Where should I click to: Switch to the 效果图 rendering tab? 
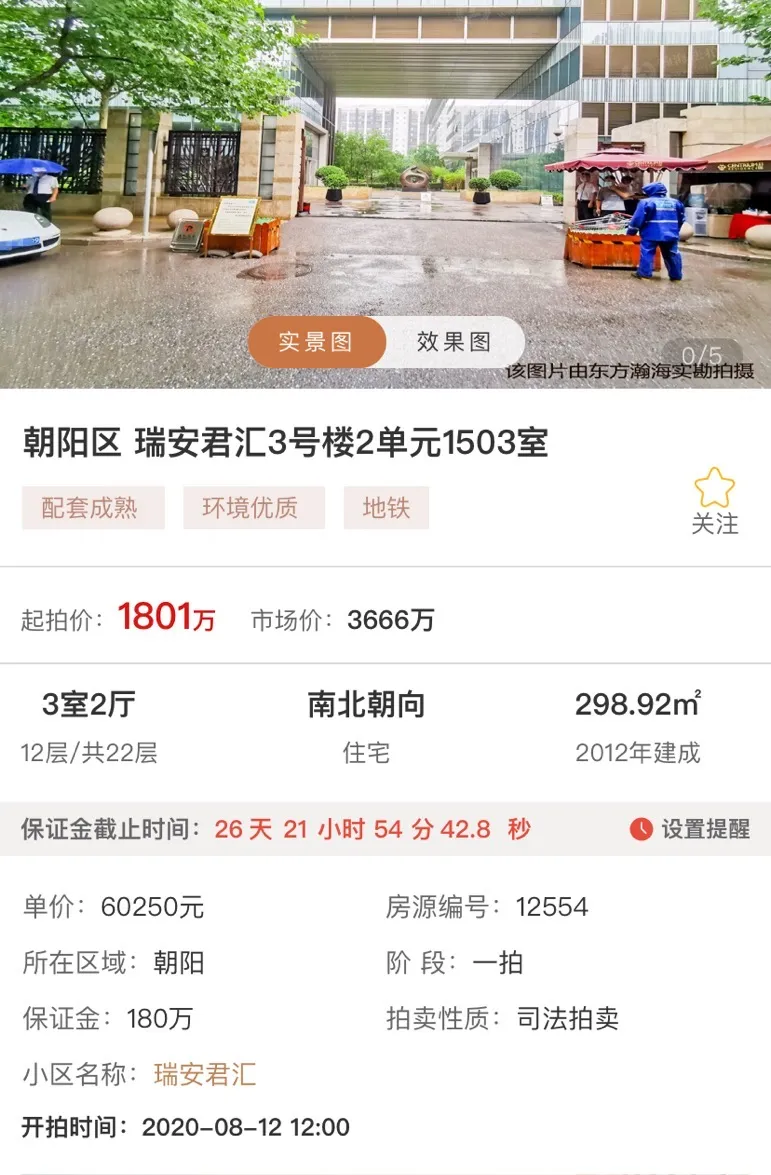point(455,342)
